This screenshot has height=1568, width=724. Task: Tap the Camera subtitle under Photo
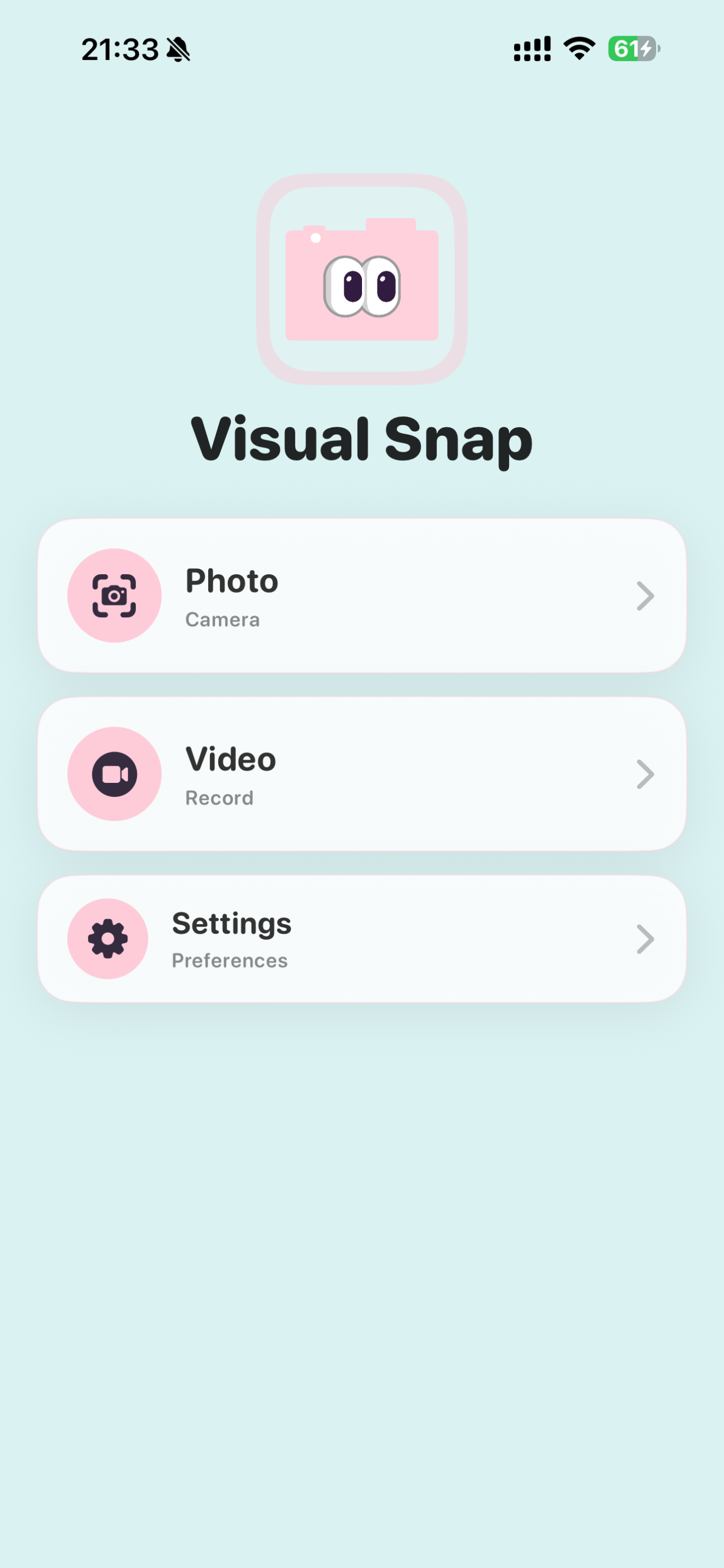click(222, 620)
